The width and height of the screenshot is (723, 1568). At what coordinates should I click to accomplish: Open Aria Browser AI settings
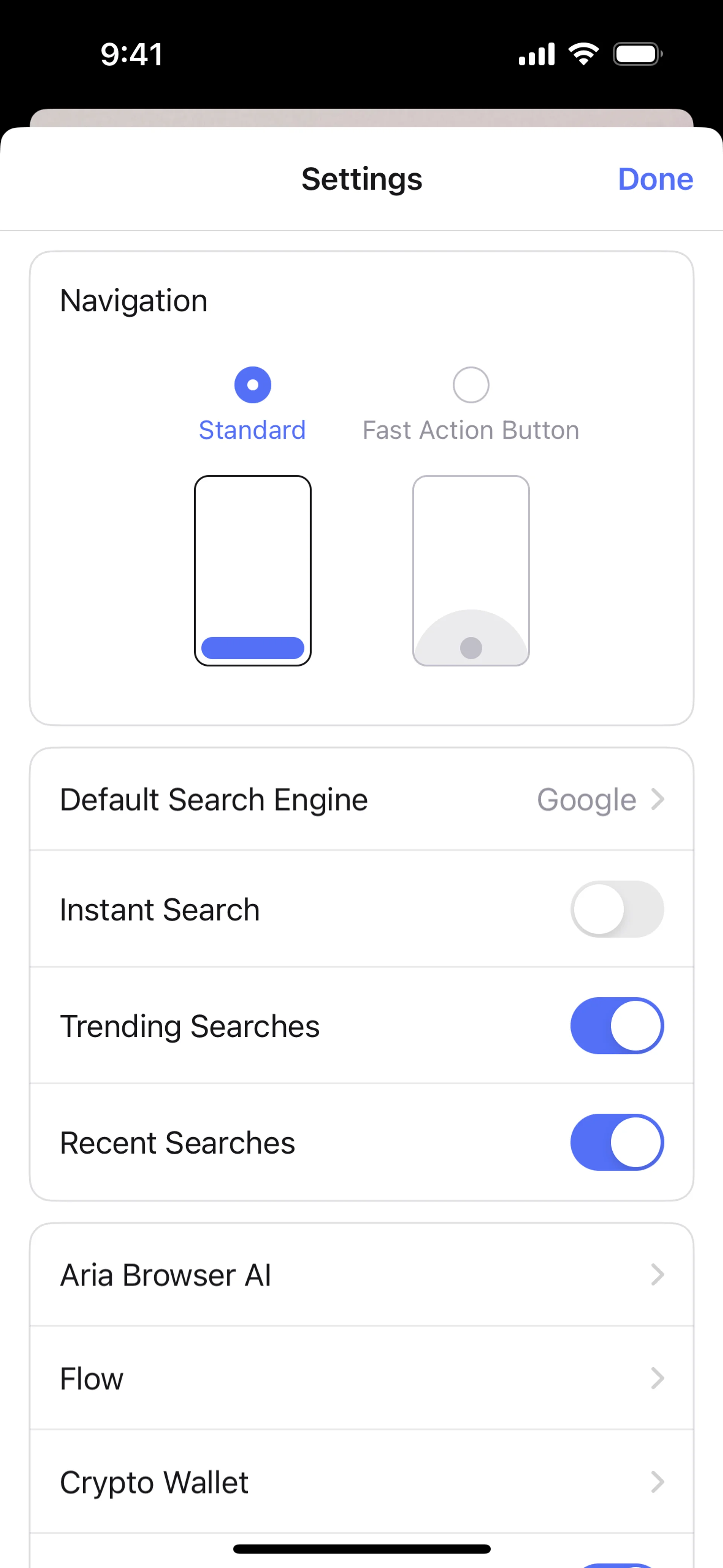tap(361, 1275)
